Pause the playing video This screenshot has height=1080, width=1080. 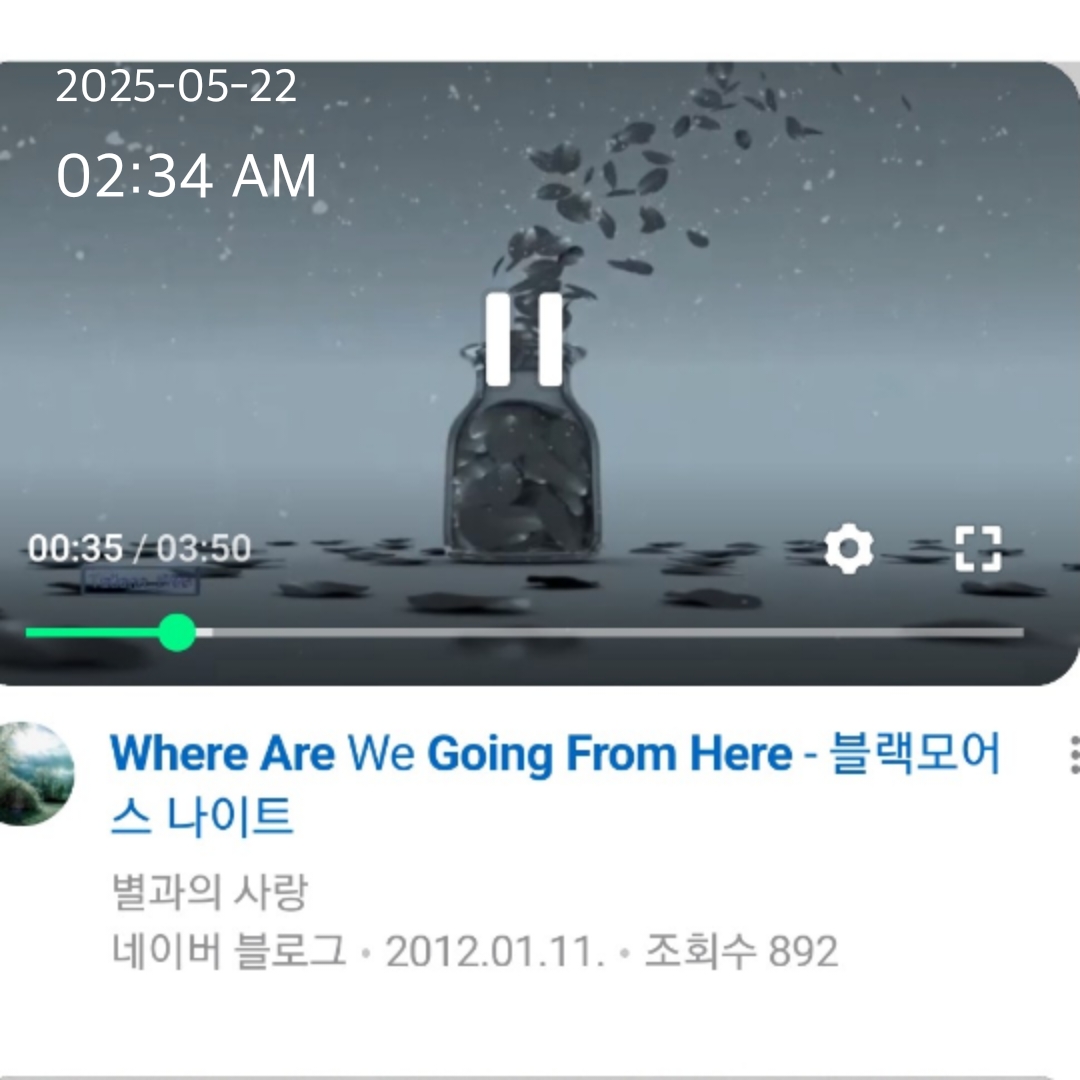(523, 339)
